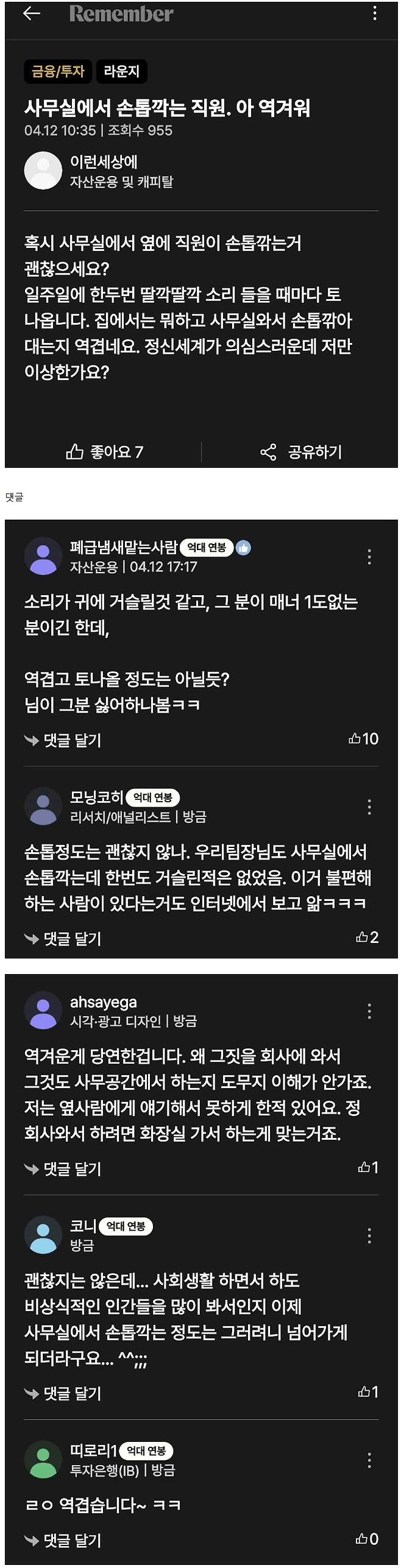
Task: Like 띠로리1's comment
Action: point(367,1539)
